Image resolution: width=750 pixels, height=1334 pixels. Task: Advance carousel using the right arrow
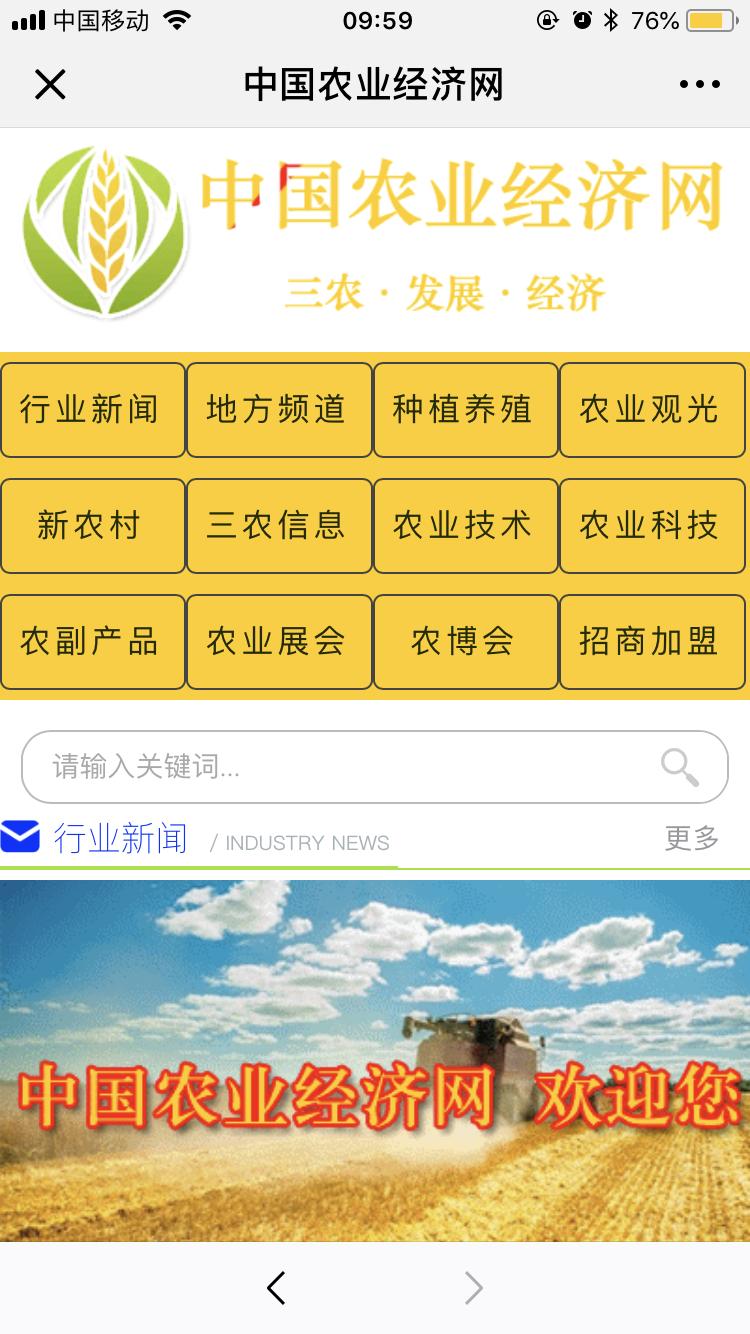(x=472, y=1288)
